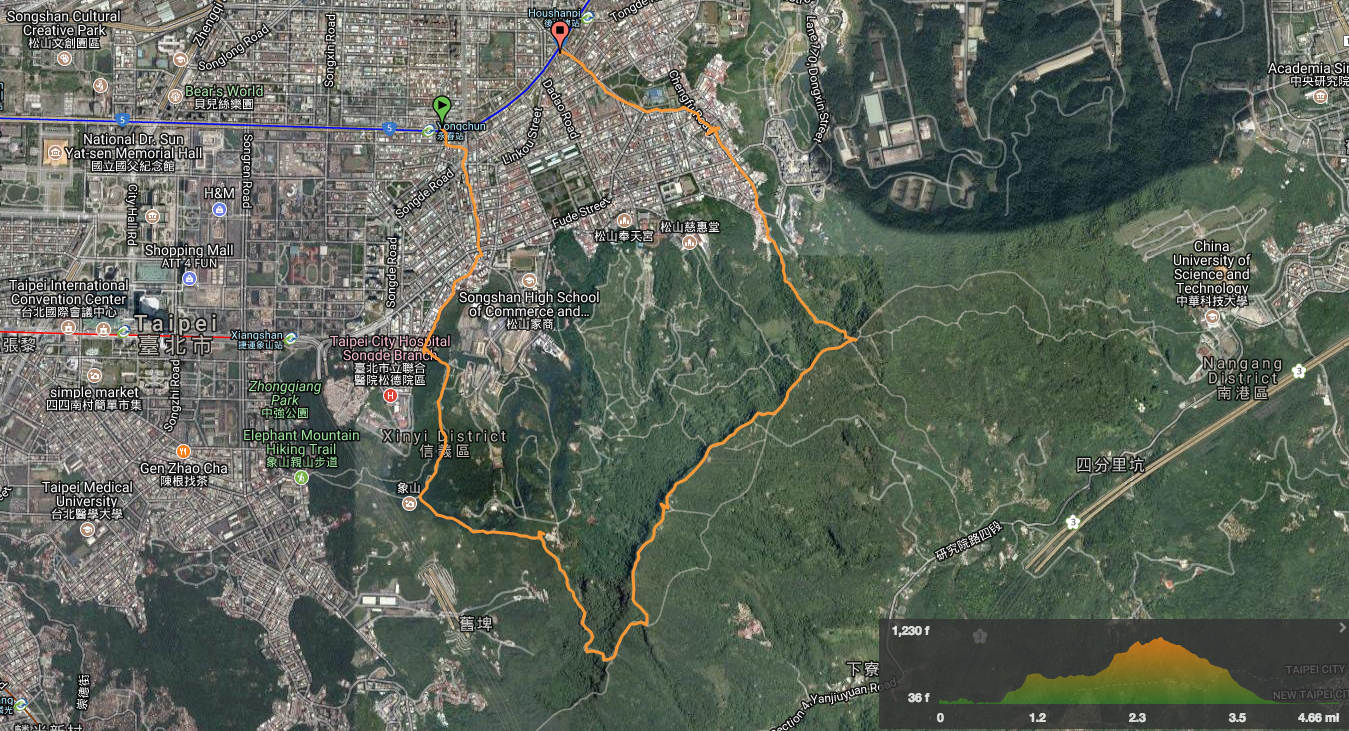Open Songshan Cultural Creative Park marker
1349x731 pixels.
[65, 58]
